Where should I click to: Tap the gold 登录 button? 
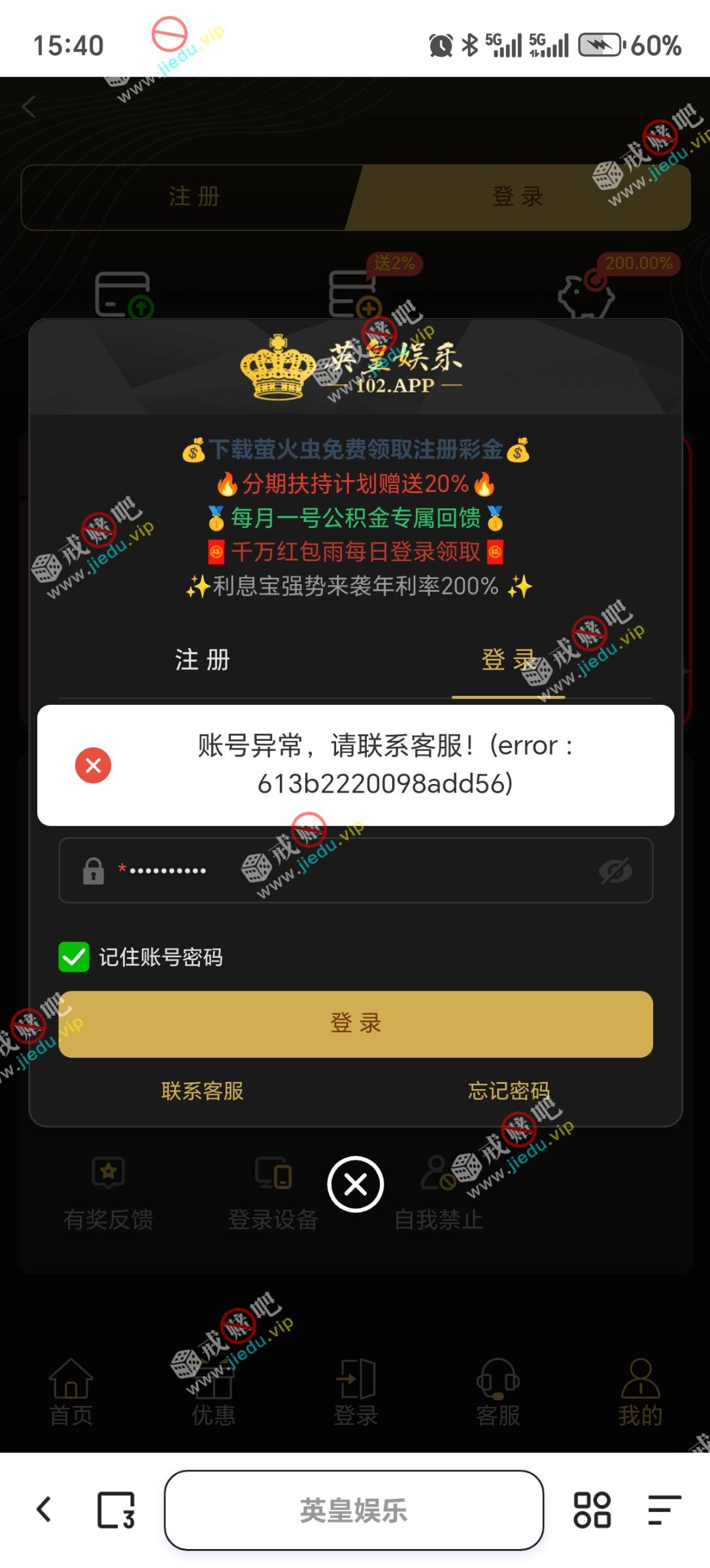pos(356,1024)
